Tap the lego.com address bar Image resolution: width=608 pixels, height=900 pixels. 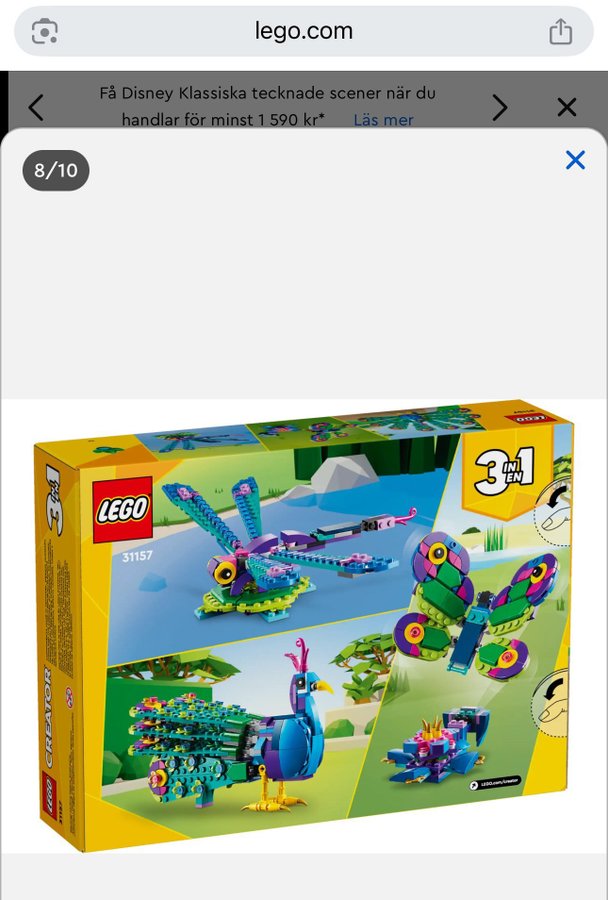(x=303, y=31)
